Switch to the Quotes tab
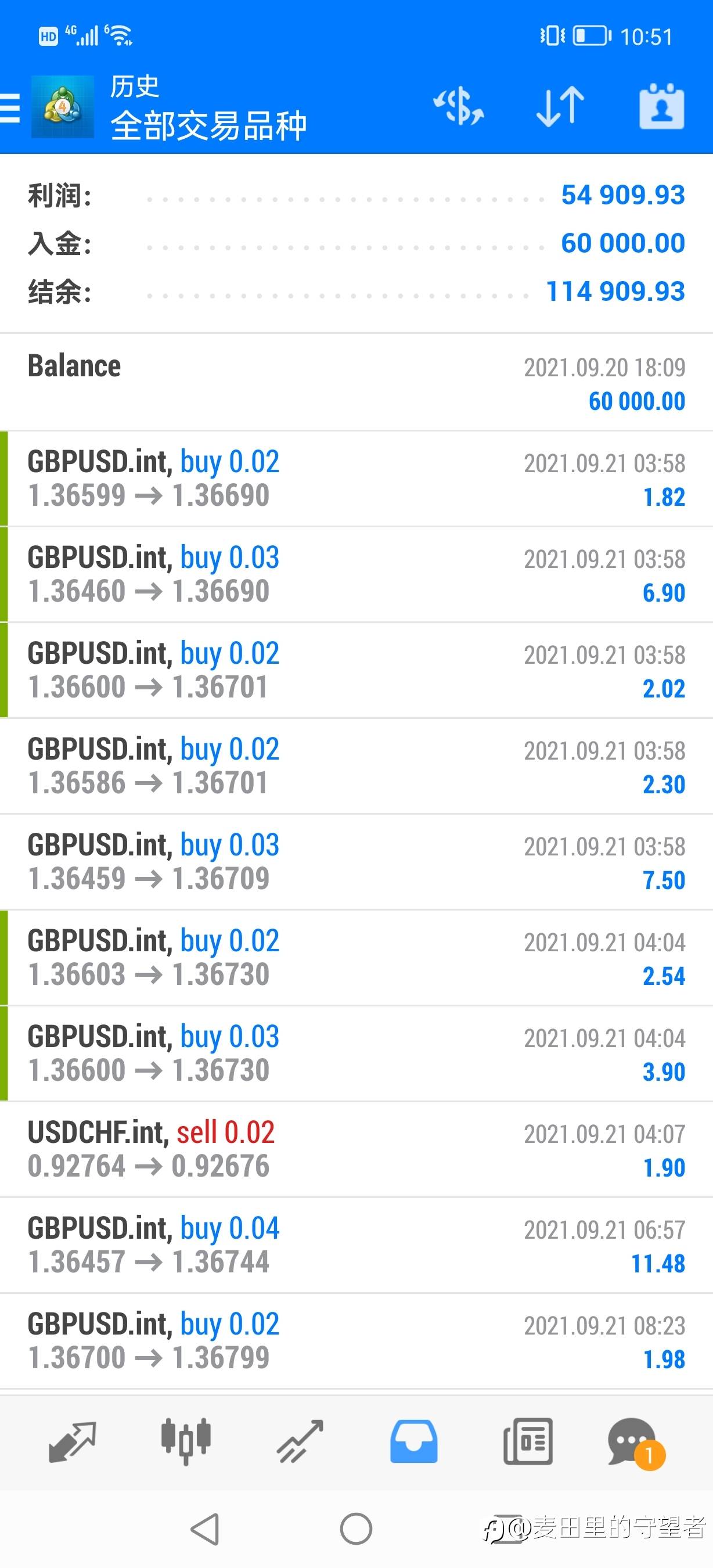 click(72, 1441)
